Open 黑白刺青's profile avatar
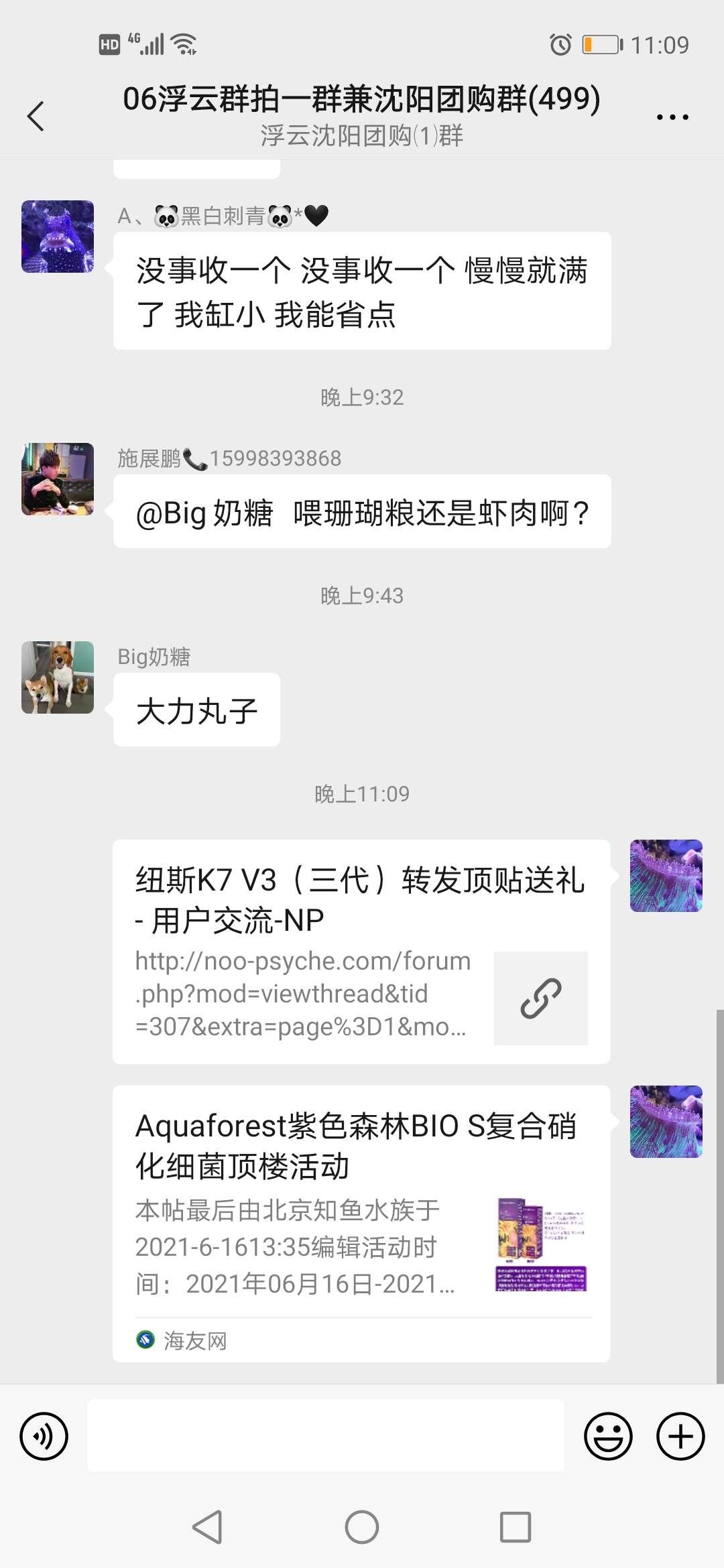This screenshot has width=724, height=1568. [58, 237]
